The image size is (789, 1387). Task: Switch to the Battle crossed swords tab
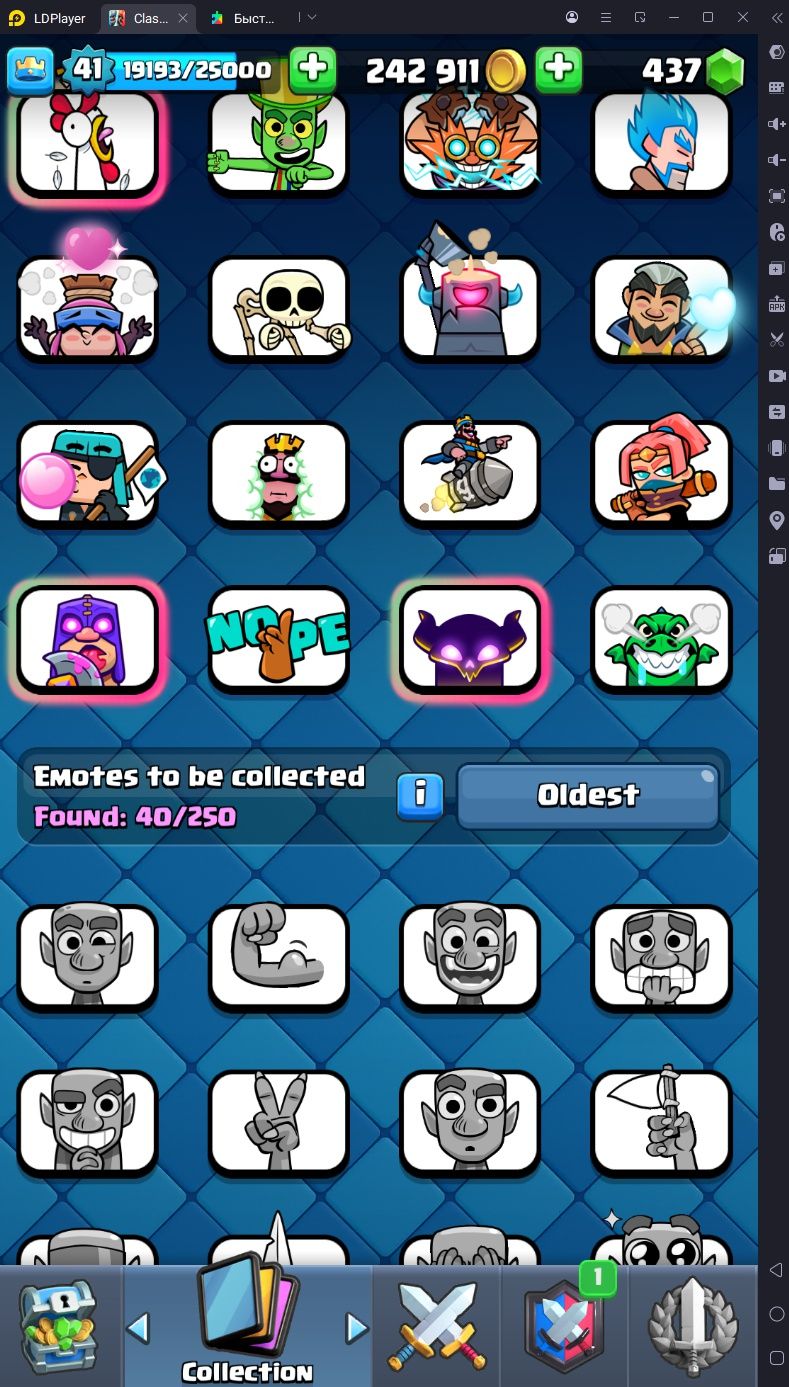coord(441,1326)
